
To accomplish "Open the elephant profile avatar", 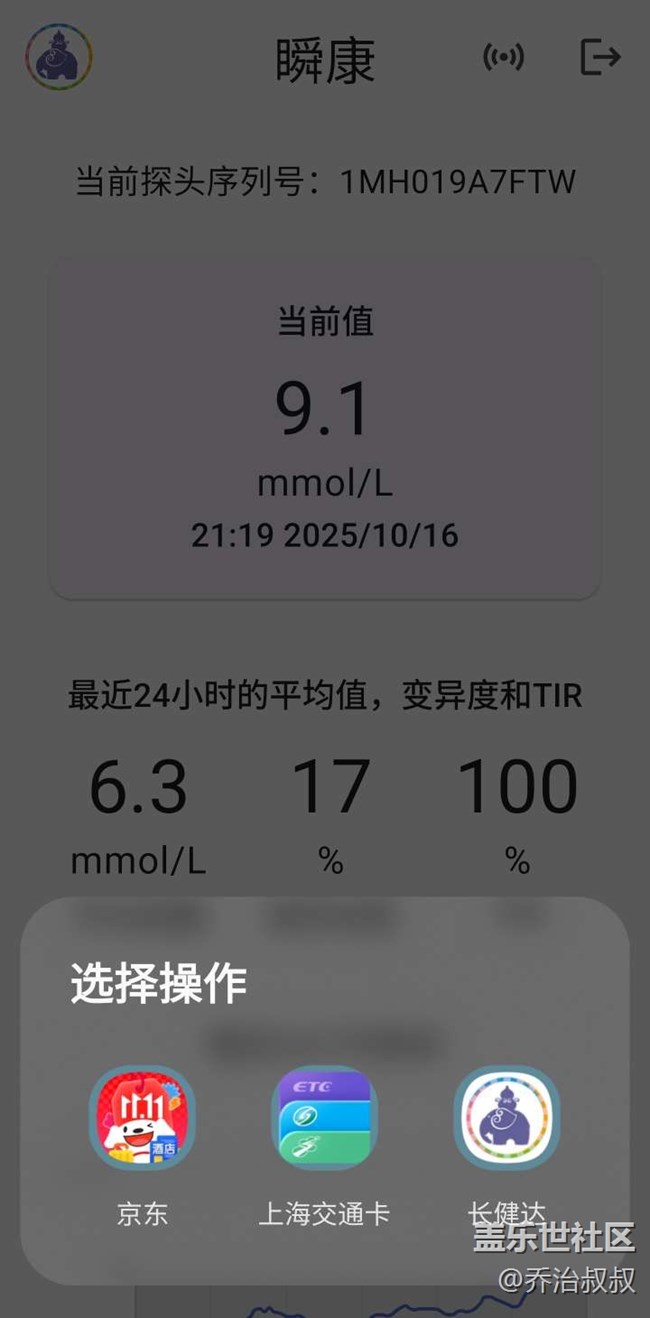I will (59, 57).
